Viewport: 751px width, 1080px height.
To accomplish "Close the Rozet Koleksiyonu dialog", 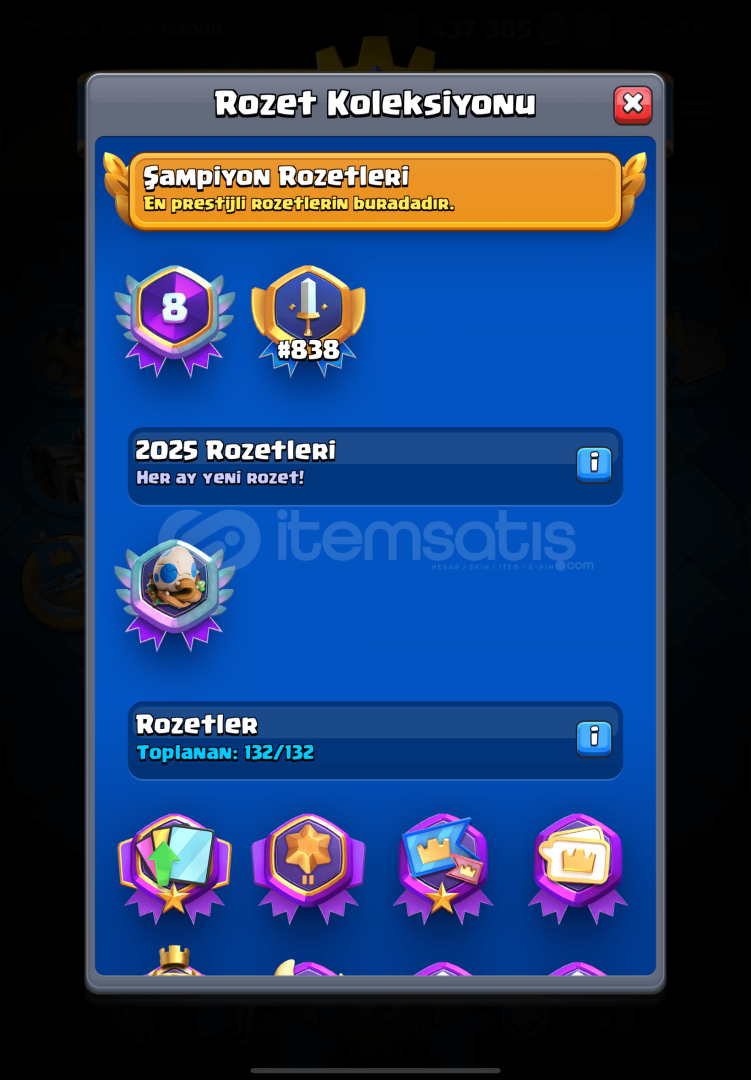I will [x=632, y=104].
